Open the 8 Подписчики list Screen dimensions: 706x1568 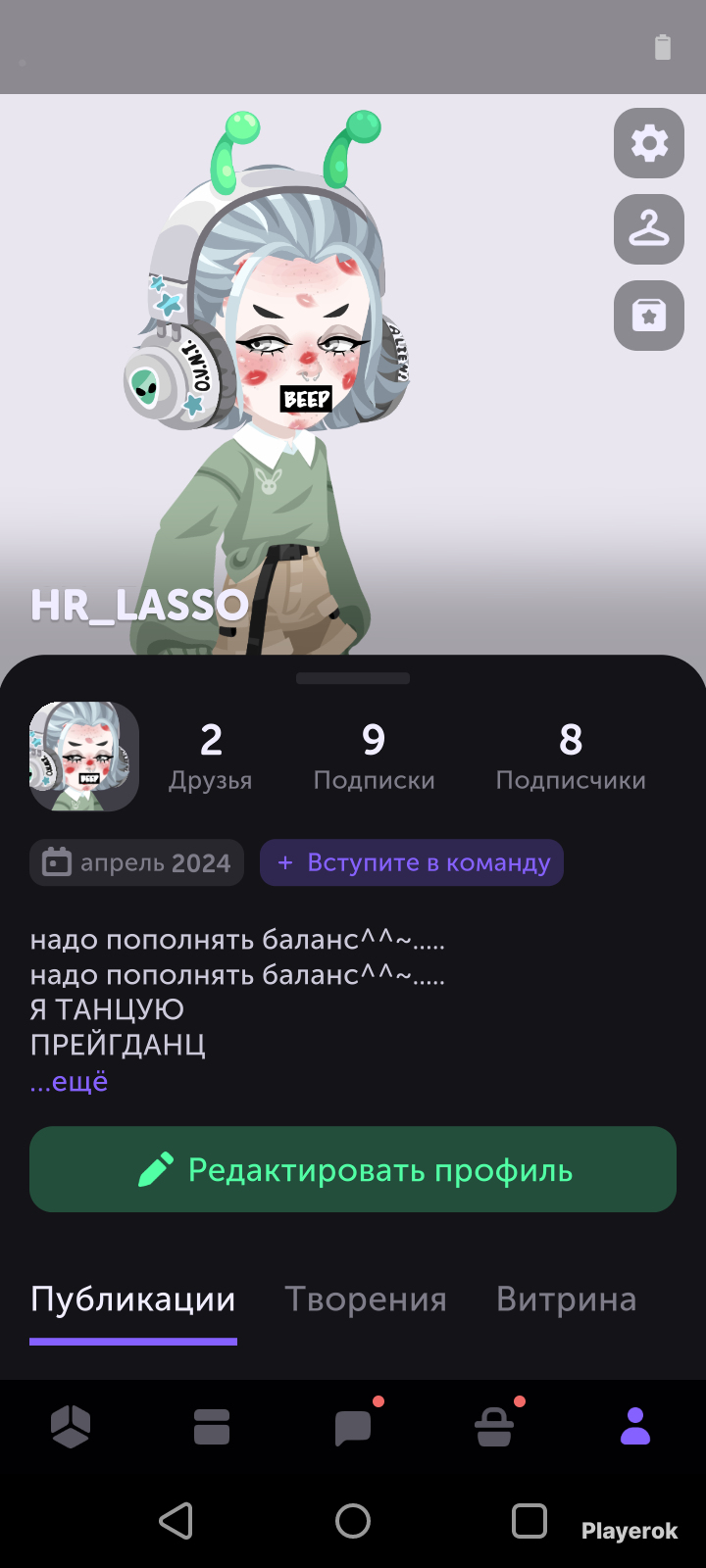coord(571,757)
